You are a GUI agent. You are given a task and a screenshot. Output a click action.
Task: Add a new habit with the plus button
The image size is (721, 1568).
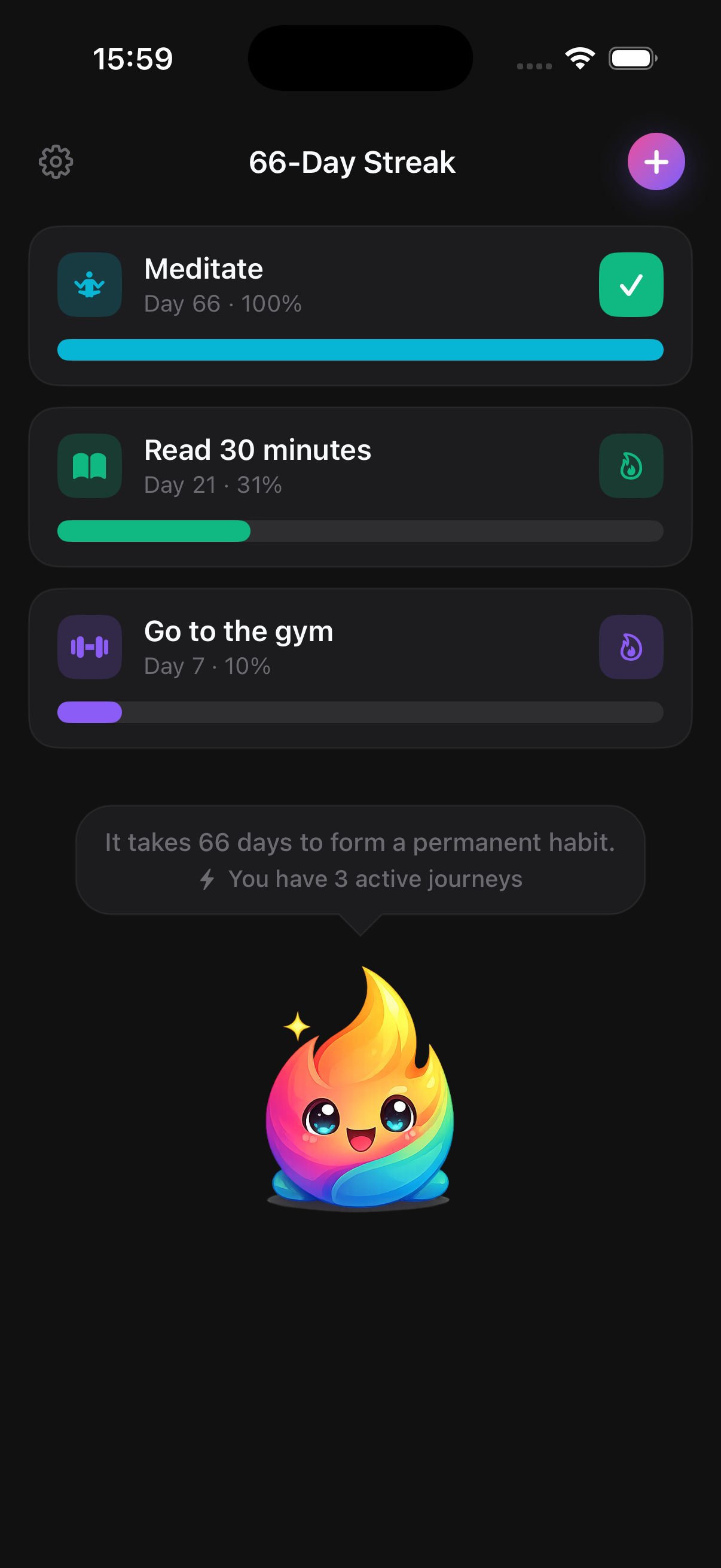pos(656,161)
